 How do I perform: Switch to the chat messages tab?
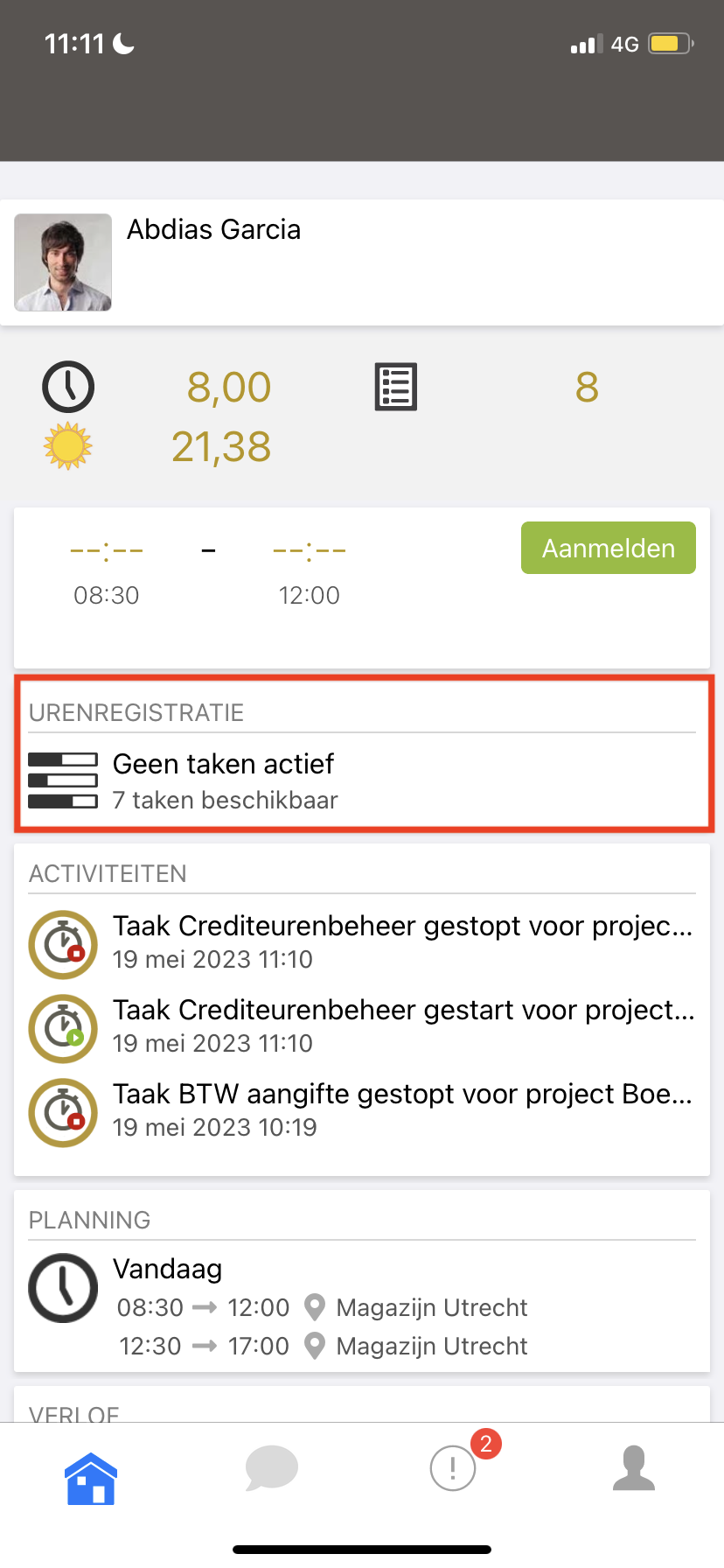(272, 1468)
